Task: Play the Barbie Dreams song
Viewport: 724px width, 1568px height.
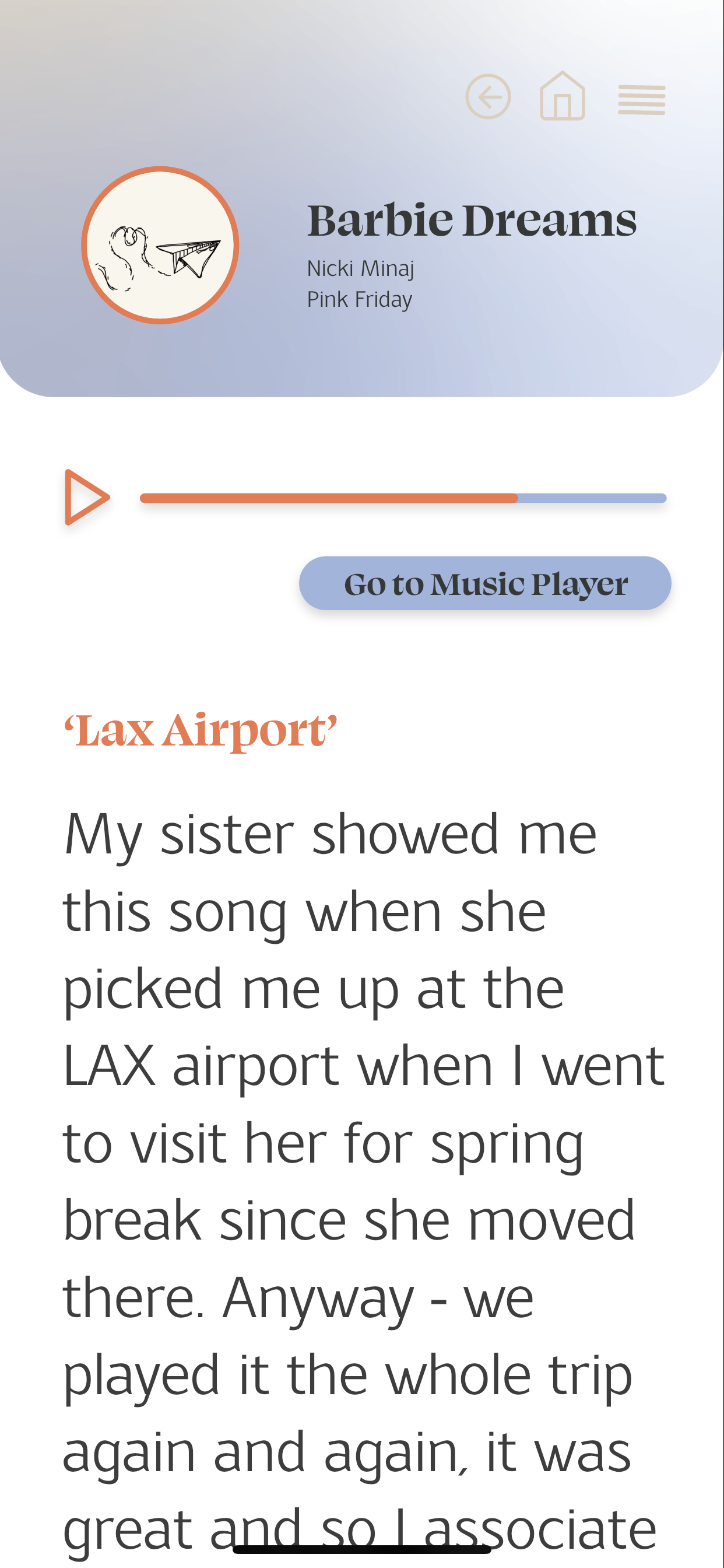Action: (x=86, y=498)
